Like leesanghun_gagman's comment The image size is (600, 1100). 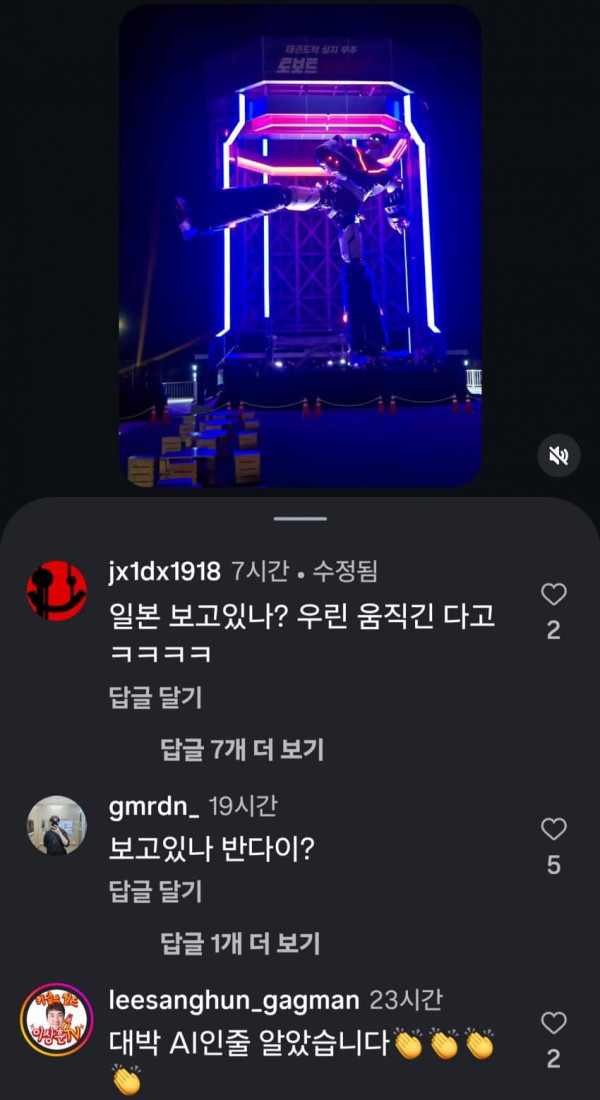point(554,1023)
